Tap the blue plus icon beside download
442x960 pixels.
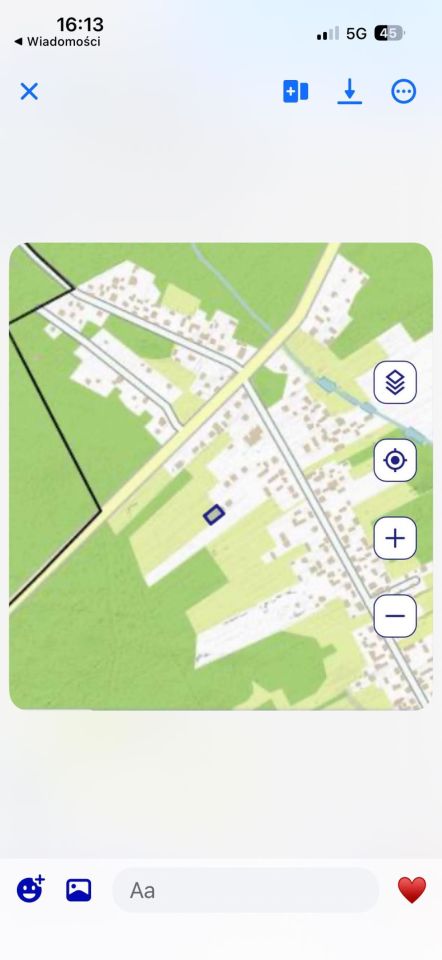coord(295,92)
